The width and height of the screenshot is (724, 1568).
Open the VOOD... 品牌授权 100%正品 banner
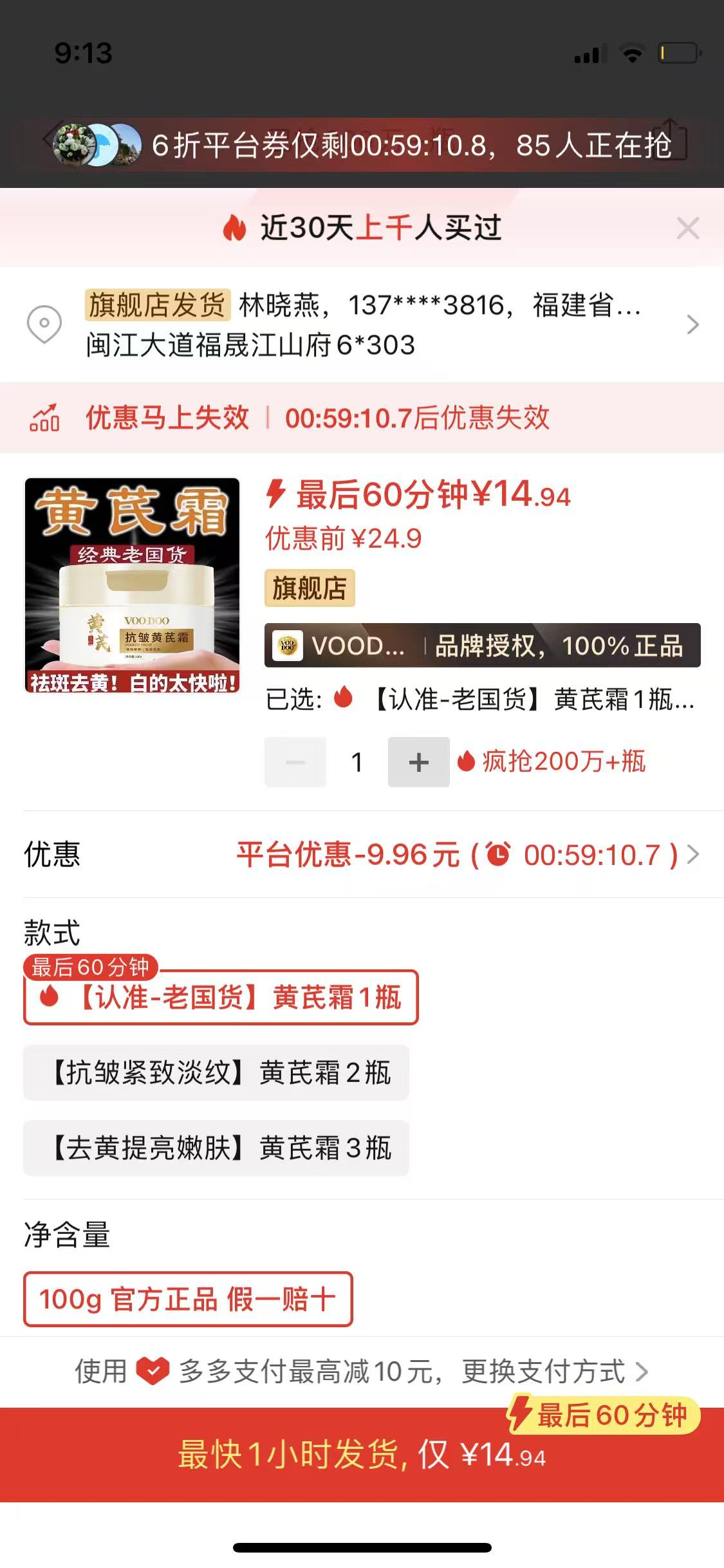(482, 646)
